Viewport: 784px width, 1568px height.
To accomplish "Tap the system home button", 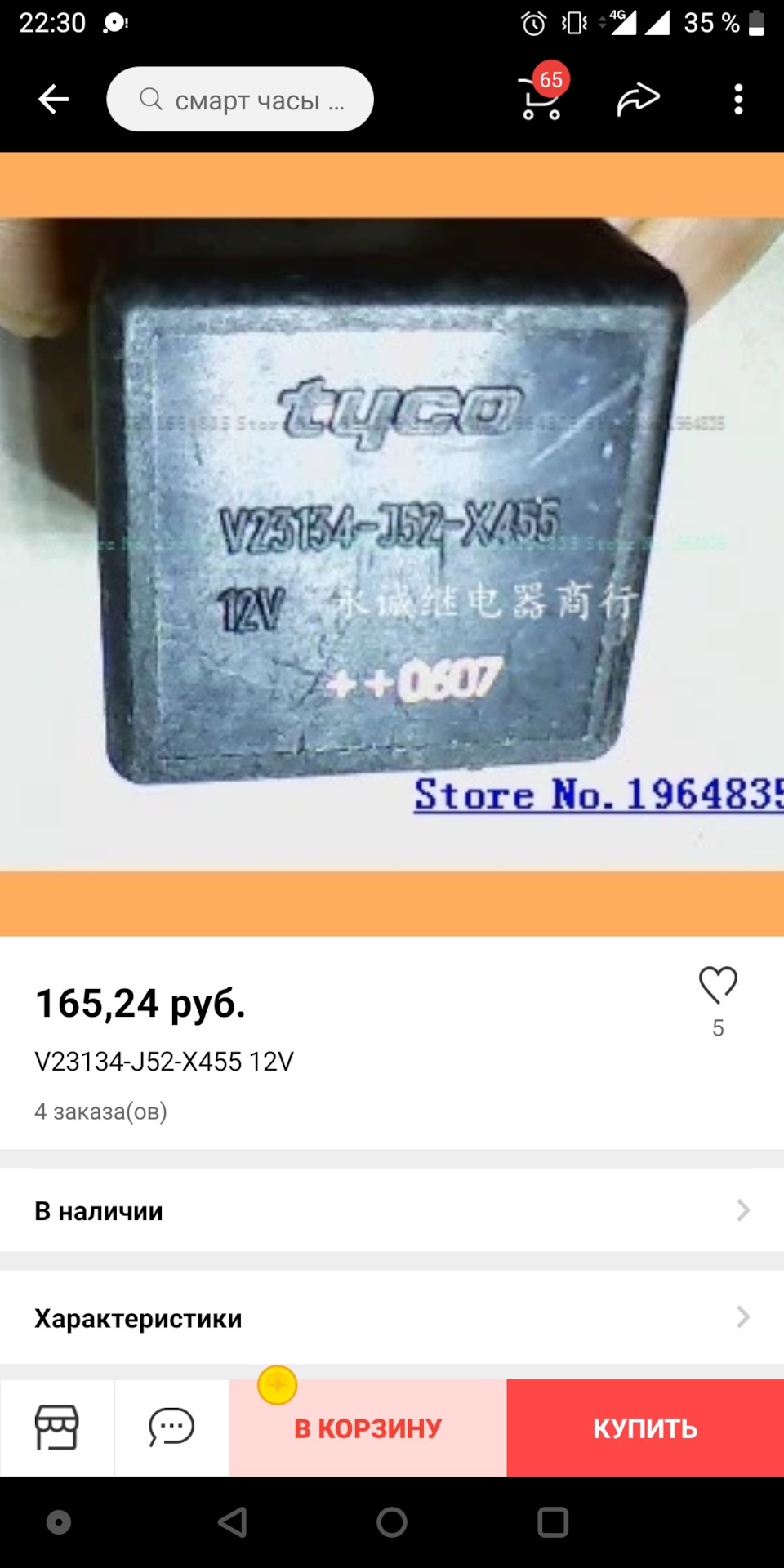I will 392,1522.
